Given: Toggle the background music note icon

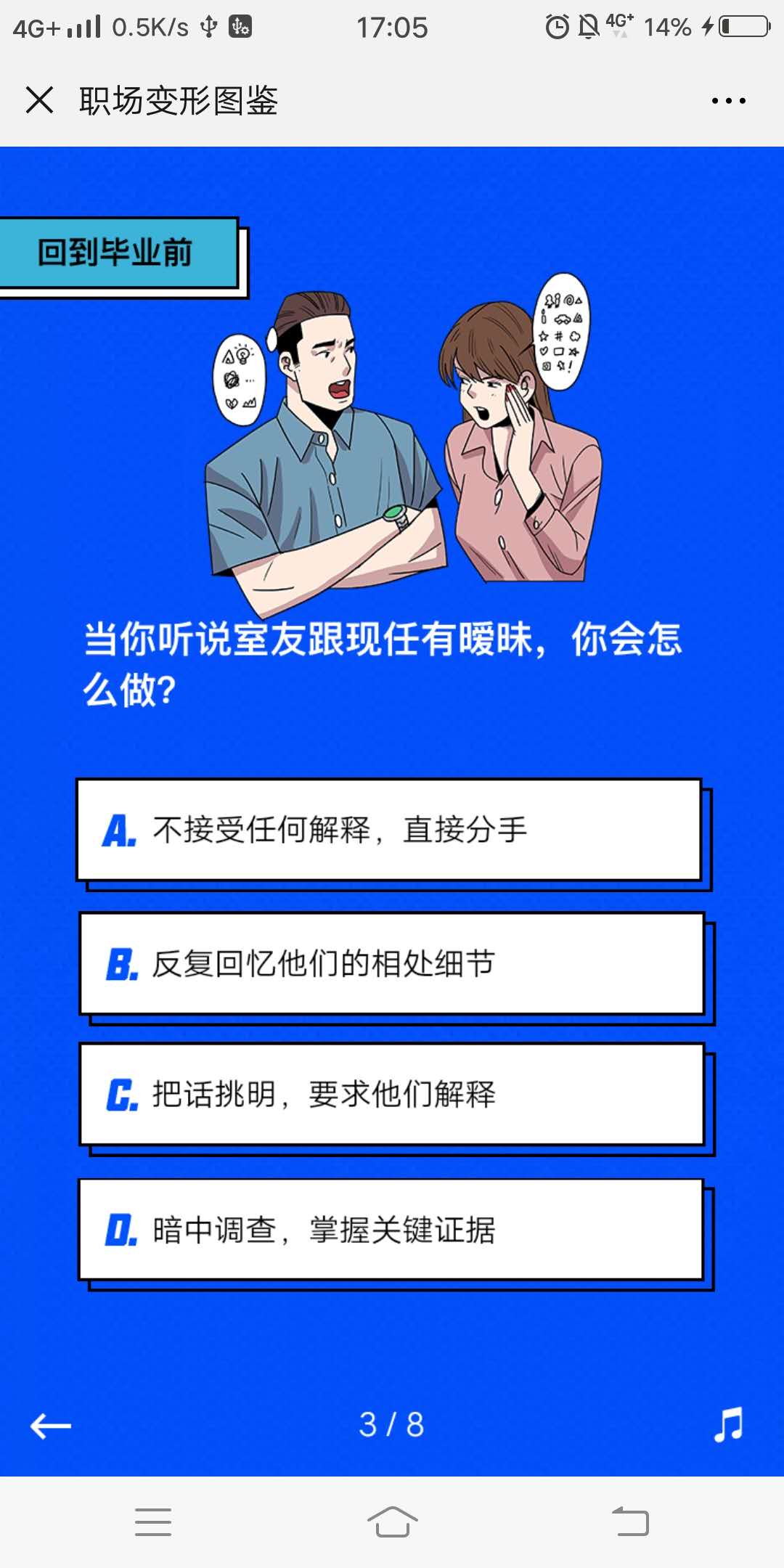Looking at the screenshot, I should pyautogui.click(x=729, y=1424).
